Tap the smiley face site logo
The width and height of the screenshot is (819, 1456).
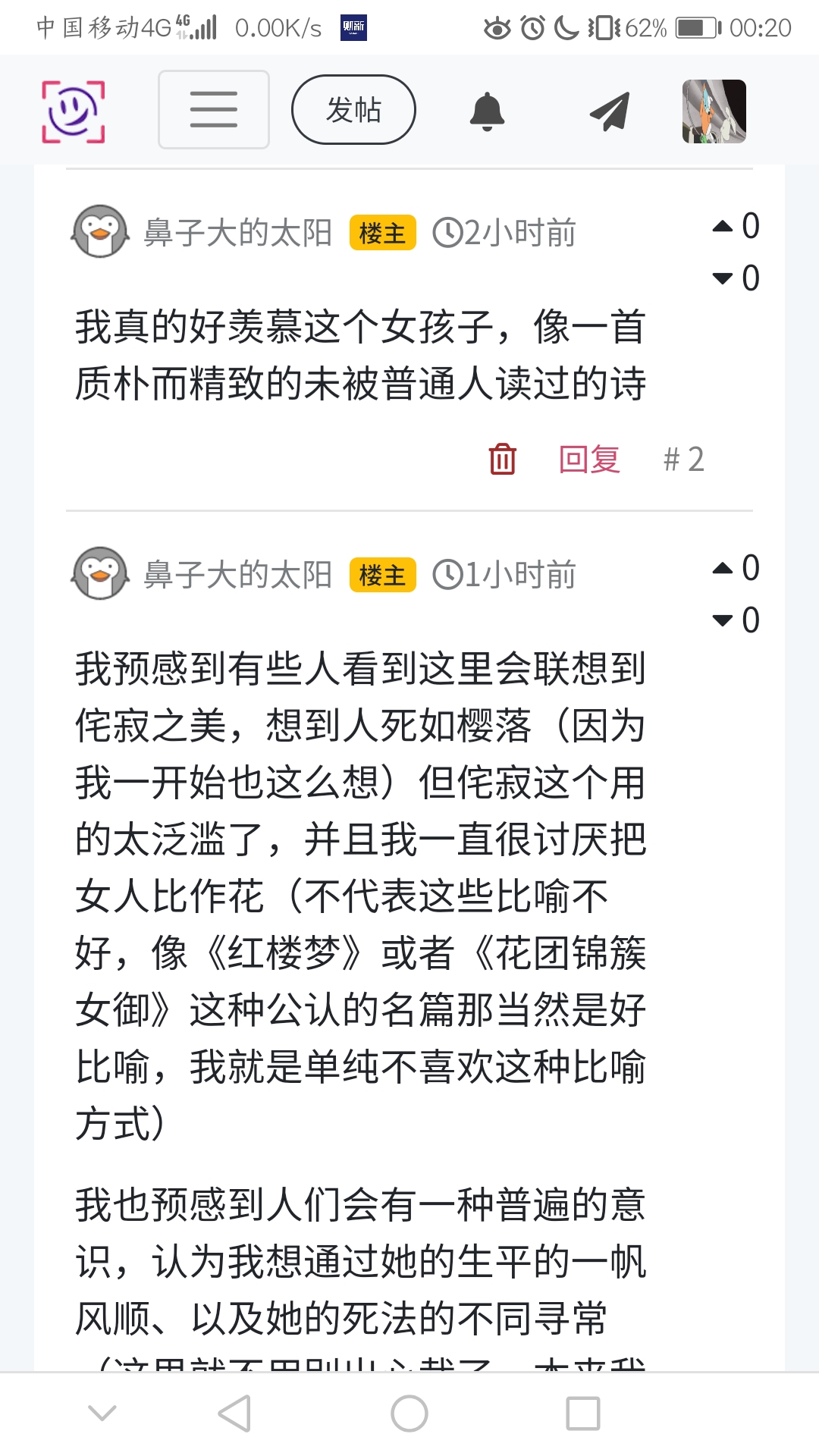73,111
